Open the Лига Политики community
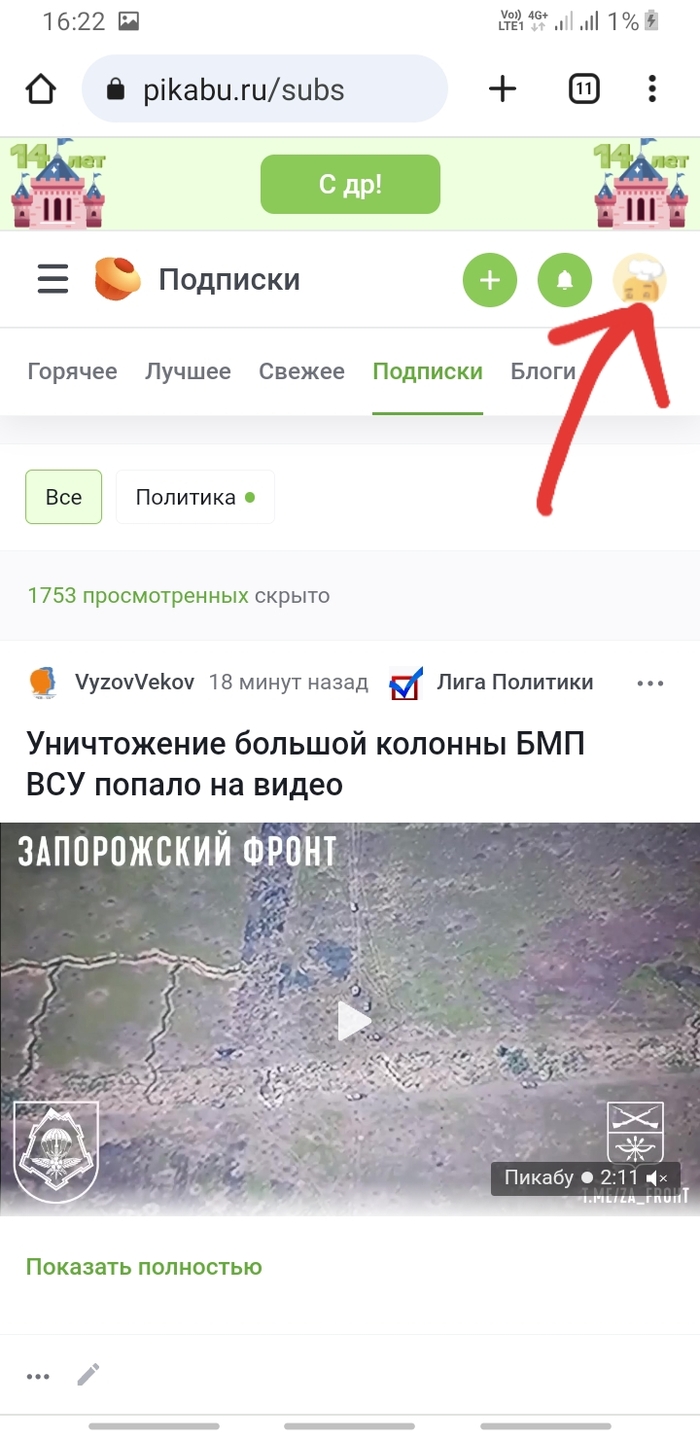Image resolution: width=700 pixels, height=1439 pixels. [x=514, y=683]
